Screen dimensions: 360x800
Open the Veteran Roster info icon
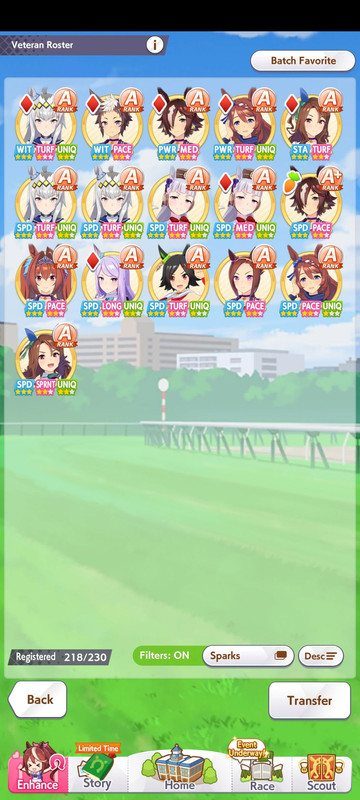(155, 45)
